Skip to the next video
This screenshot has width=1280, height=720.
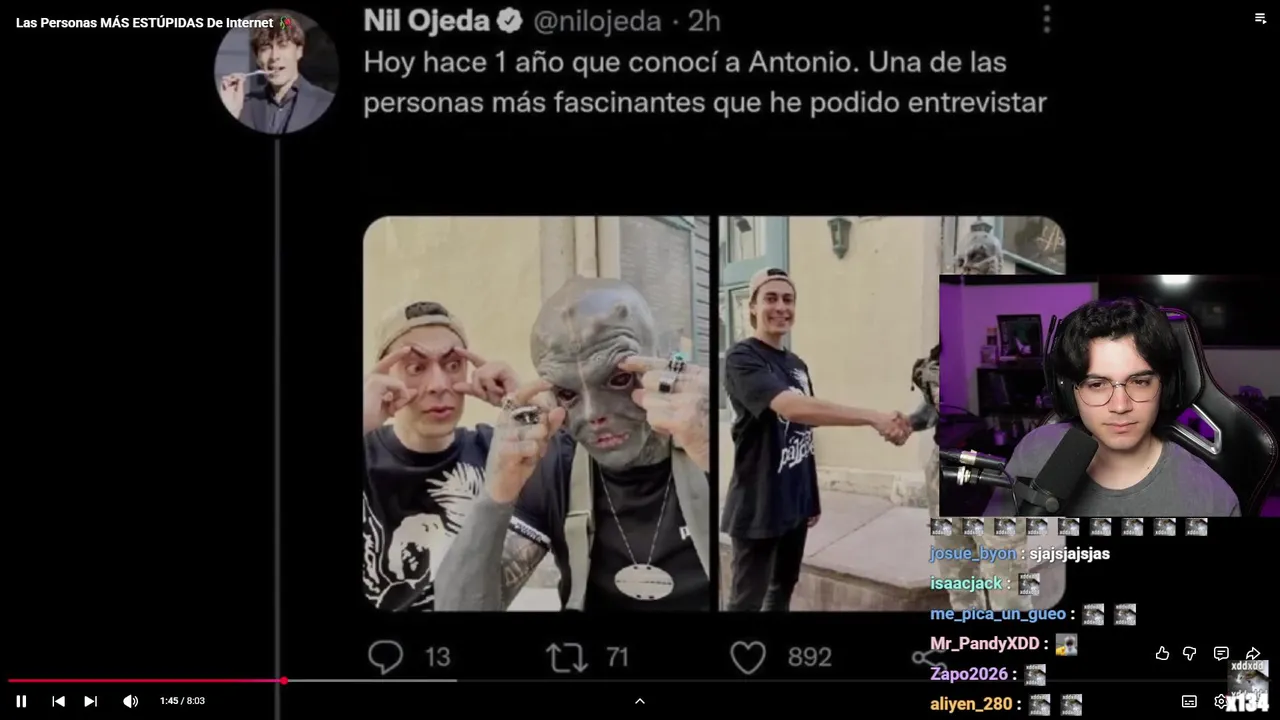90,701
